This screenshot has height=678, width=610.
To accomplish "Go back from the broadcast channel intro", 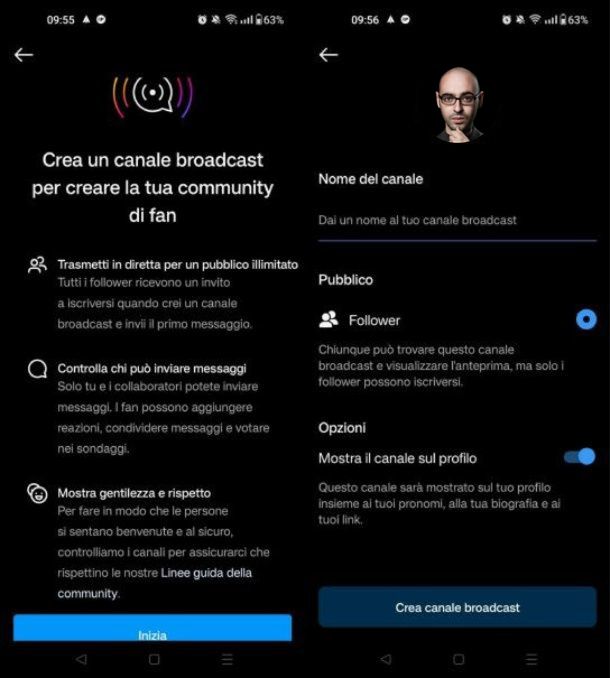I will click(x=24, y=55).
